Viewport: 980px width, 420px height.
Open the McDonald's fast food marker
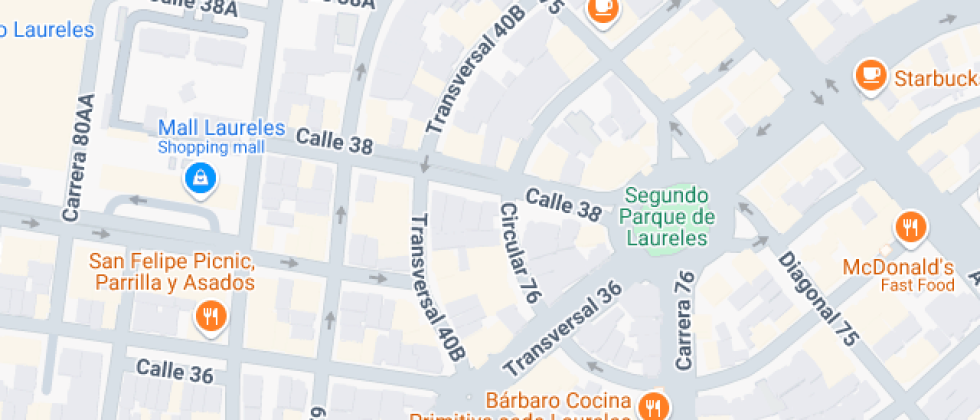pyautogui.click(x=910, y=227)
